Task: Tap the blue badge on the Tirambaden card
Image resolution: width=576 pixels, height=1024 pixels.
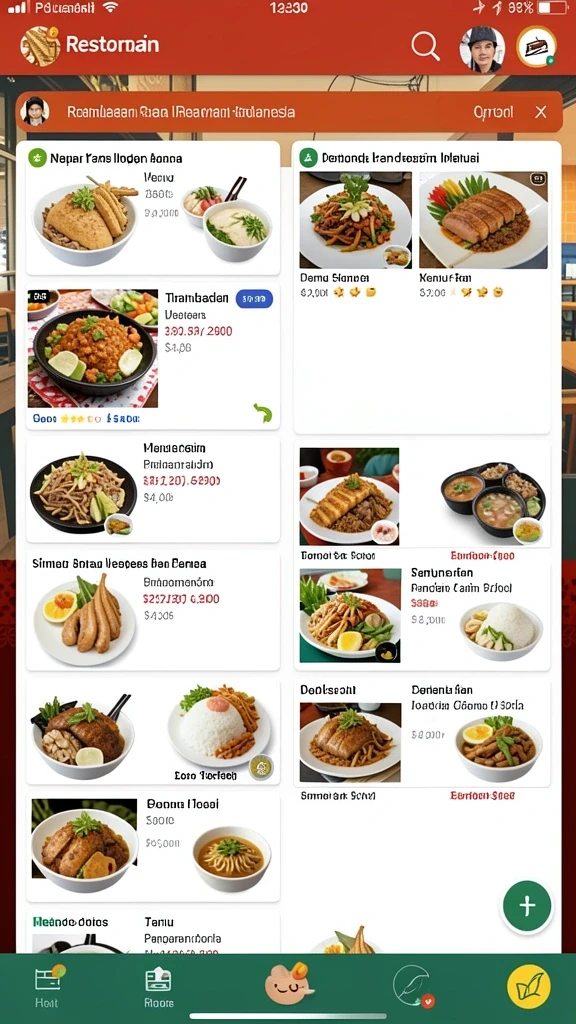Action: 254,299
